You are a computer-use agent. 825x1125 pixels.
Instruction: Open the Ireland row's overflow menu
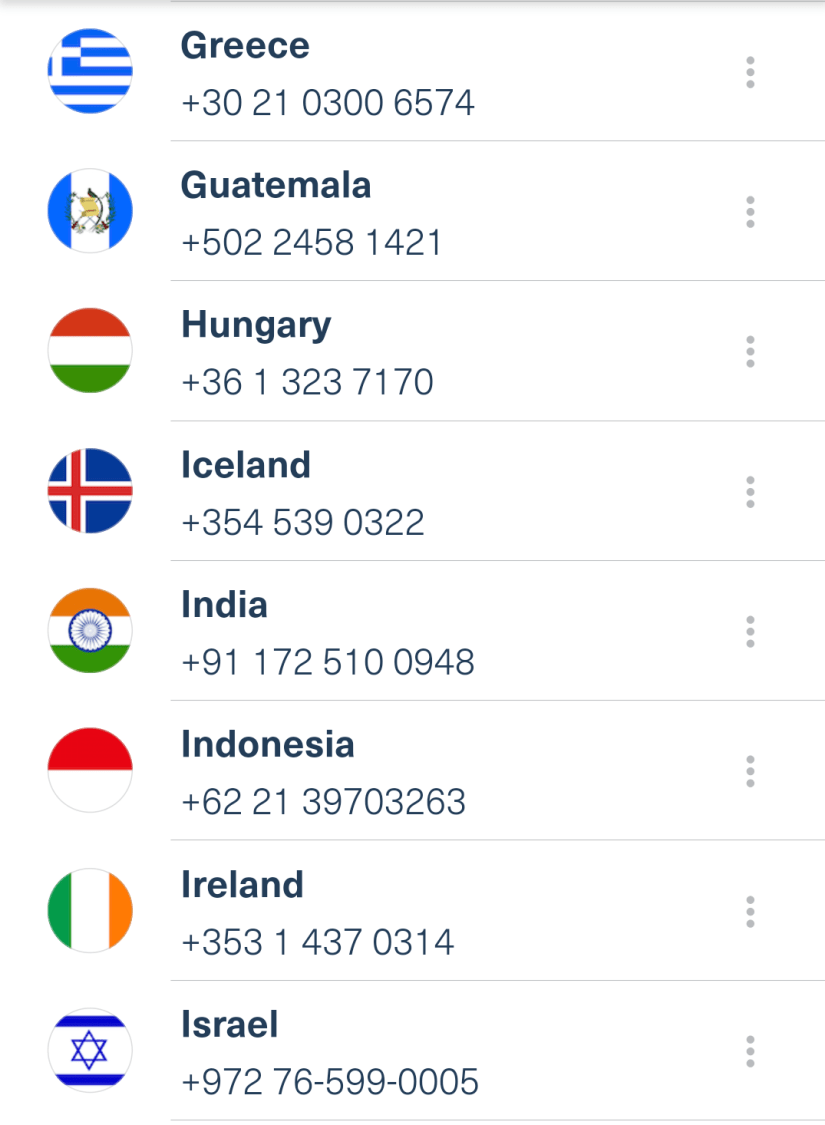[x=750, y=912]
